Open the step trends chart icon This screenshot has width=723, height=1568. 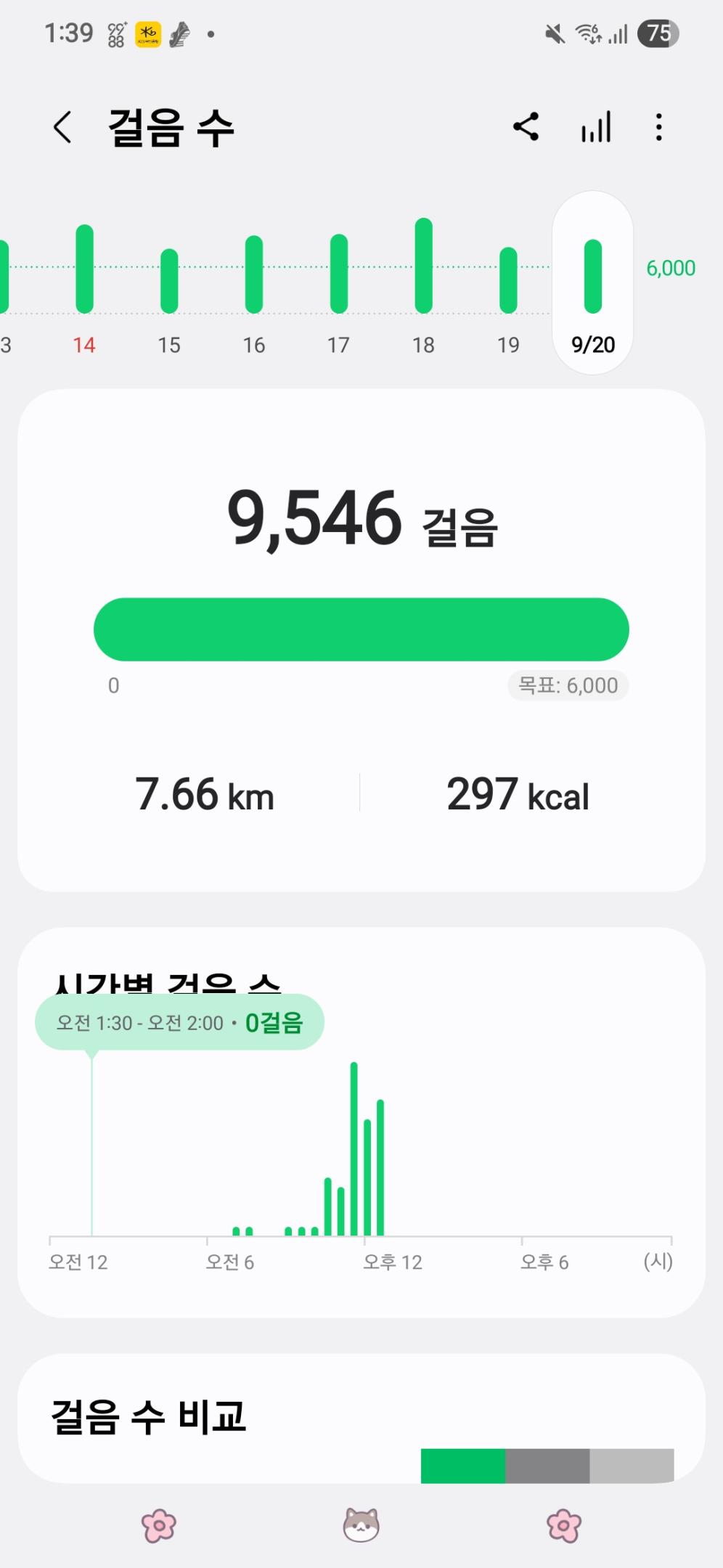tap(596, 127)
